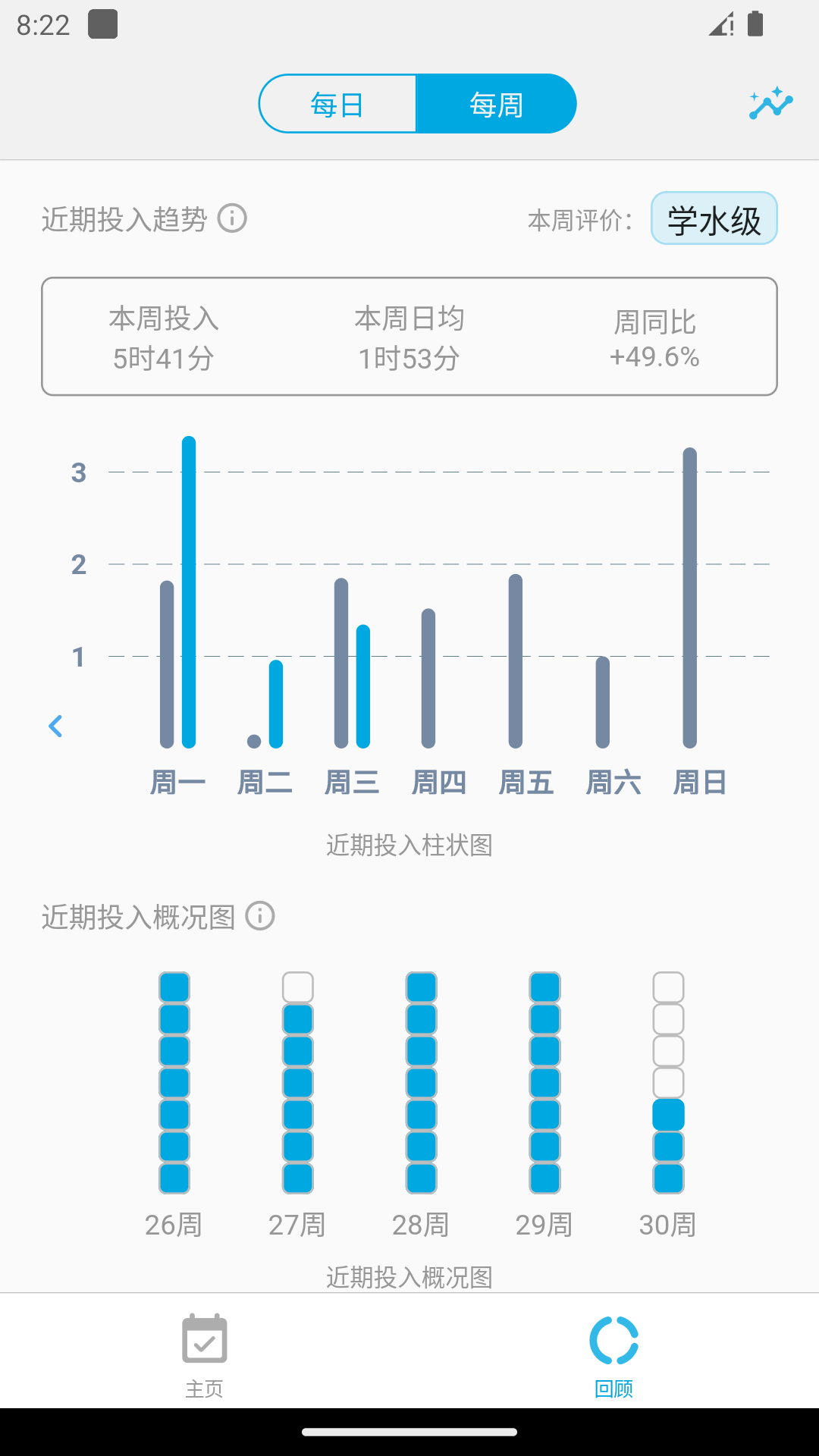Image resolution: width=819 pixels, height=1456 pixels.
Task: Tap the info icon beside 近期投入概况图
Action: pos(261,917)
